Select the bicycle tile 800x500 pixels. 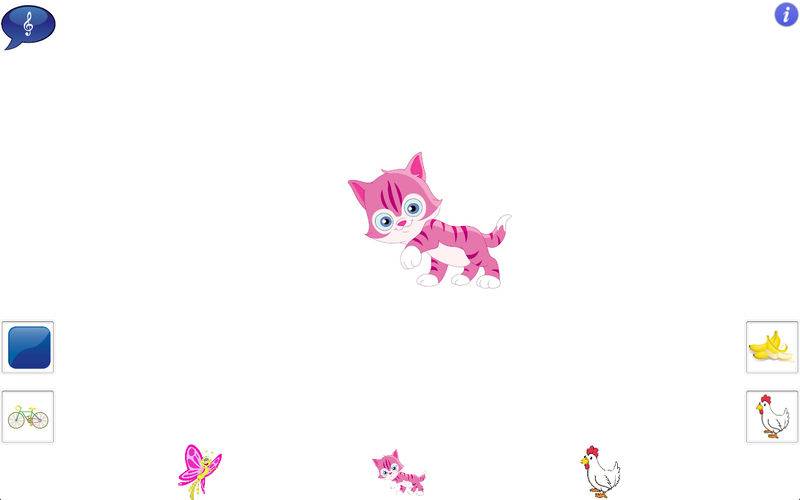pos(28,416)
